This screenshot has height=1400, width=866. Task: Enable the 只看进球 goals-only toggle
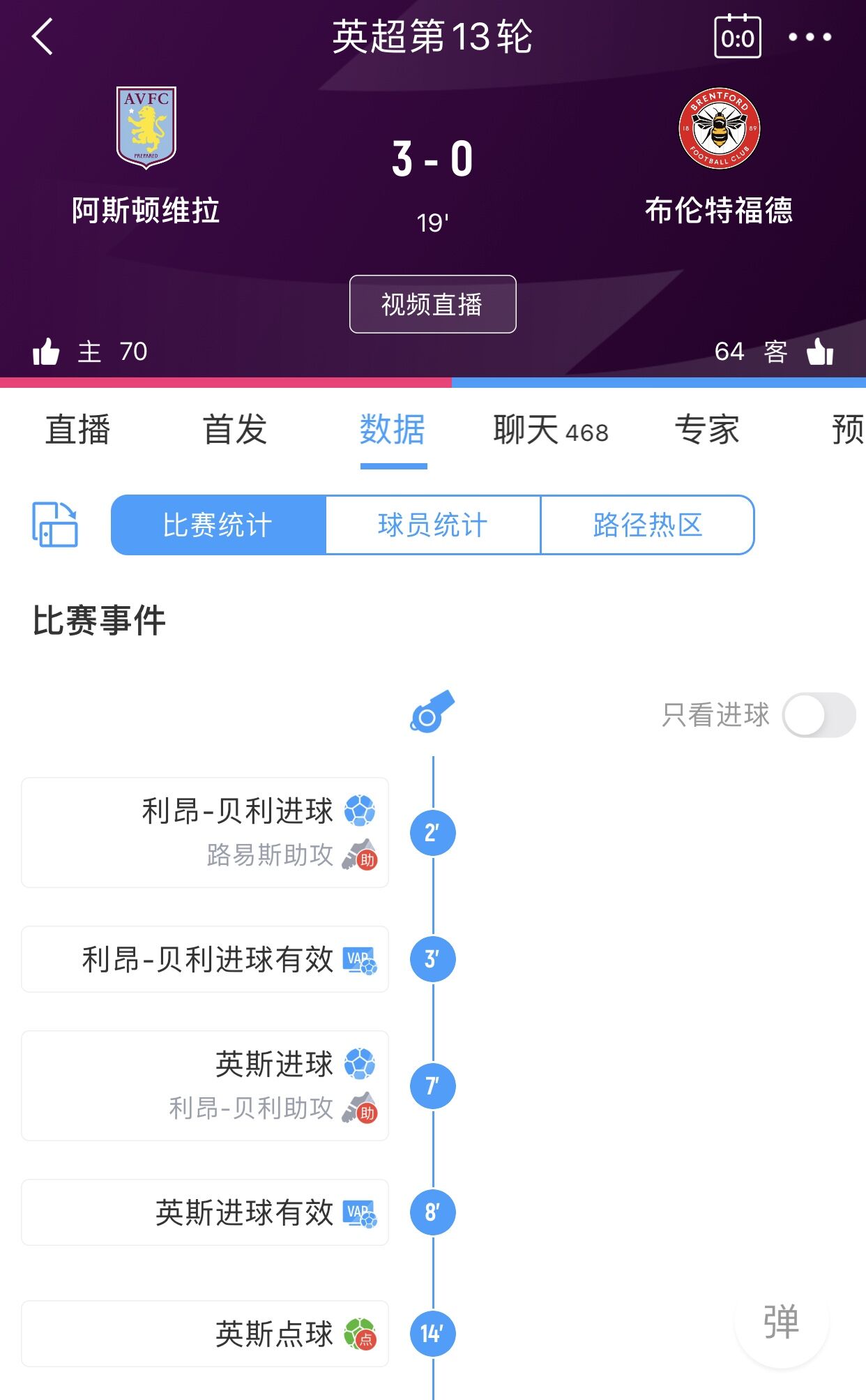click(x=819, y=715)
